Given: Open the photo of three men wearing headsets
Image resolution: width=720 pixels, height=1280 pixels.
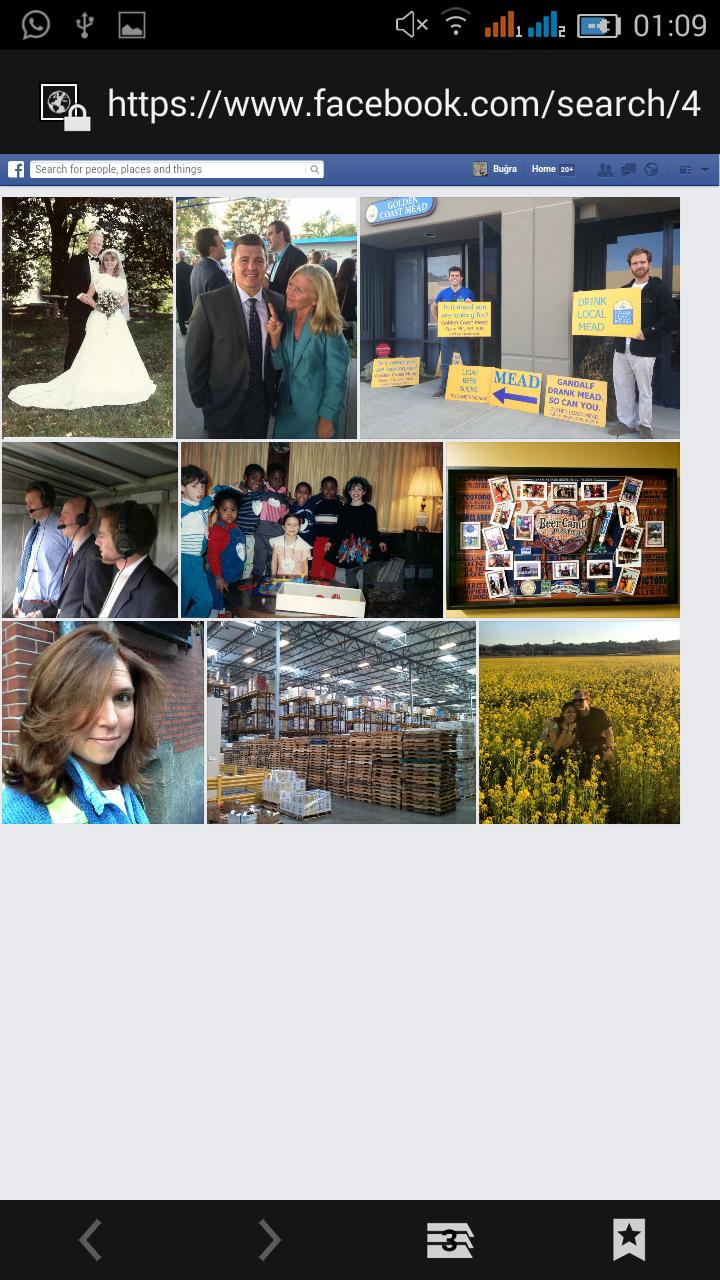Looking at the screenshot, I should [90, 530].
